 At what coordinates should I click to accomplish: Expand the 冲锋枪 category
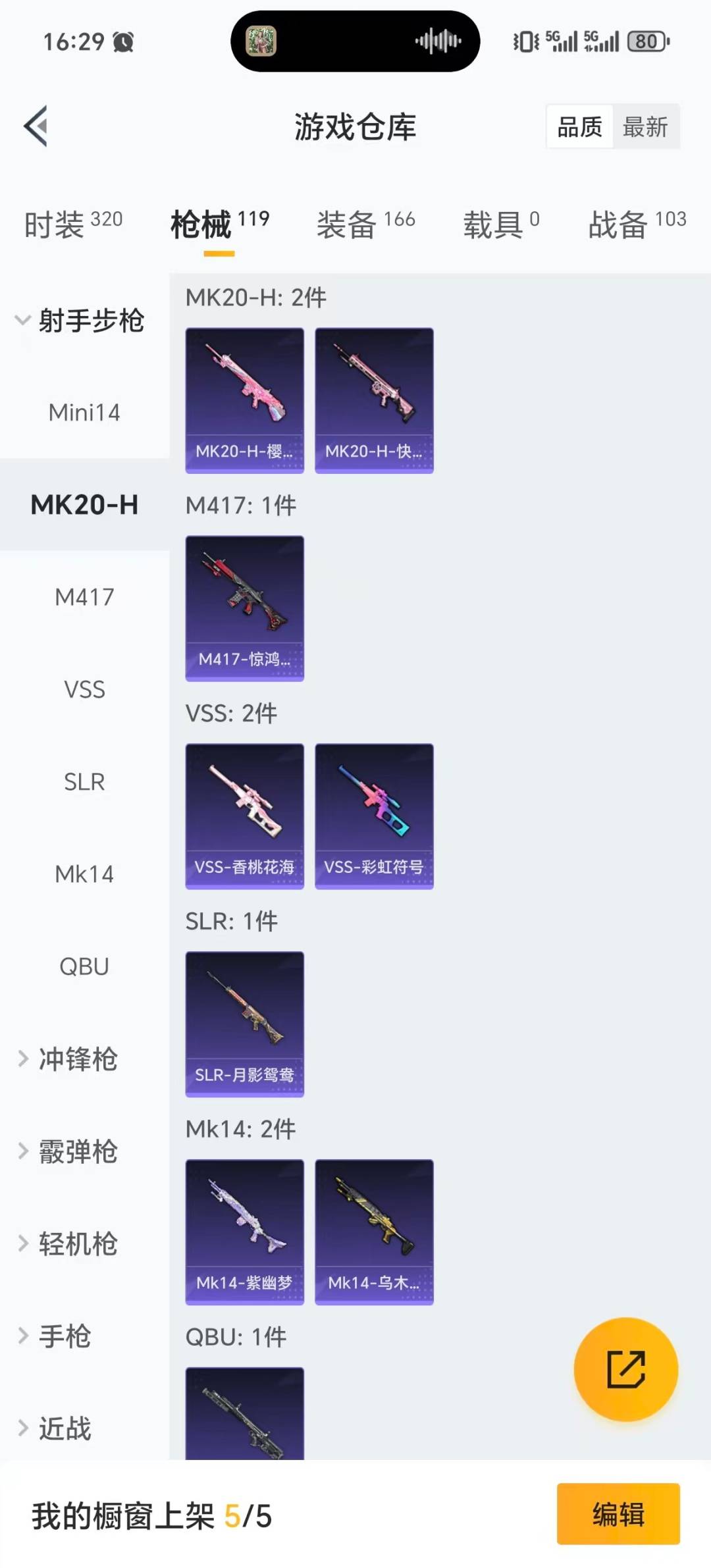[x=79, y=1060]
